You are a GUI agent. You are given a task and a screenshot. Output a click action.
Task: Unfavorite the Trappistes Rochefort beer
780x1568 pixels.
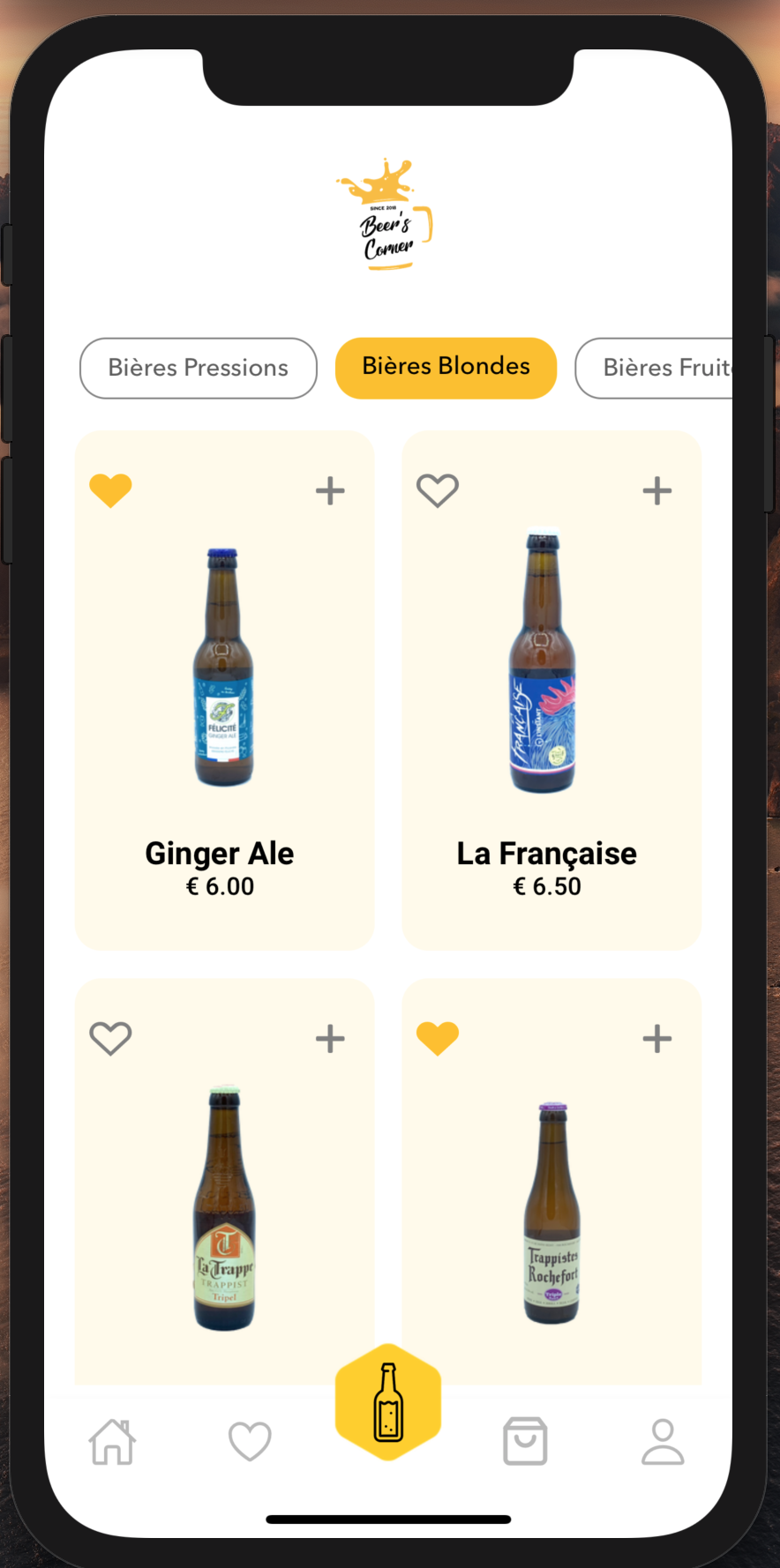(x=437, y=1038)
